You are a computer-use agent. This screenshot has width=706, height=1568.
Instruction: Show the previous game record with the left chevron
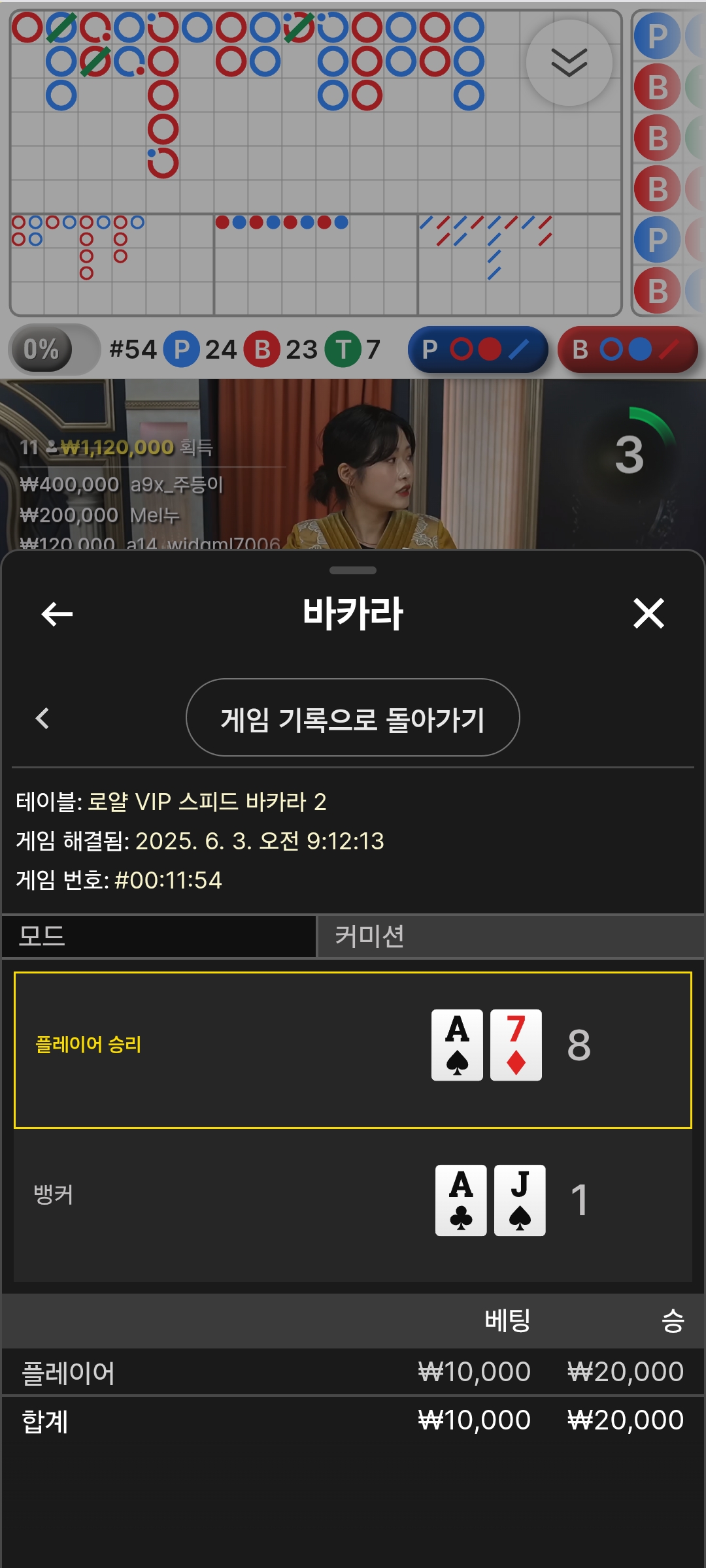pos(42,718)
